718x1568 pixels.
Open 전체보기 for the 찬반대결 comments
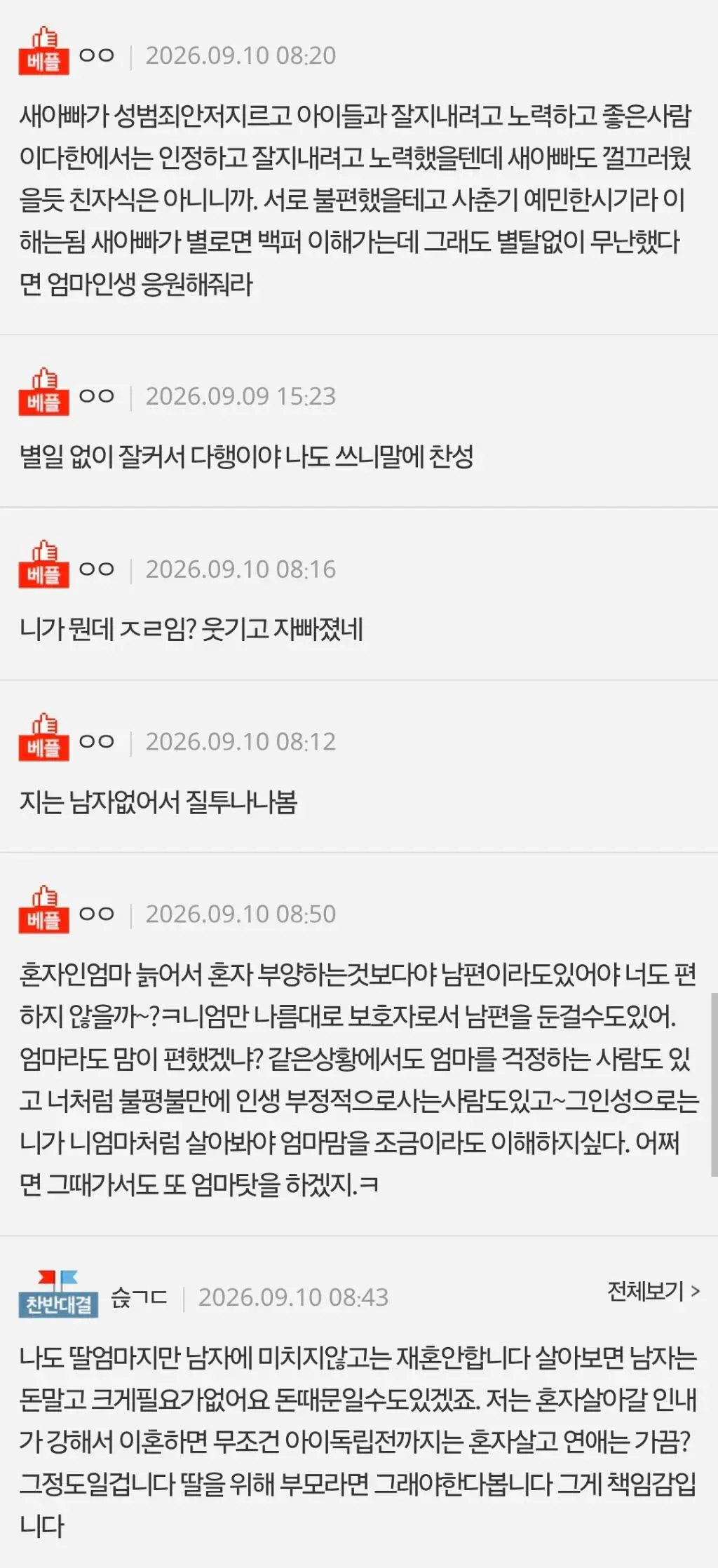tap(653, 1291)
